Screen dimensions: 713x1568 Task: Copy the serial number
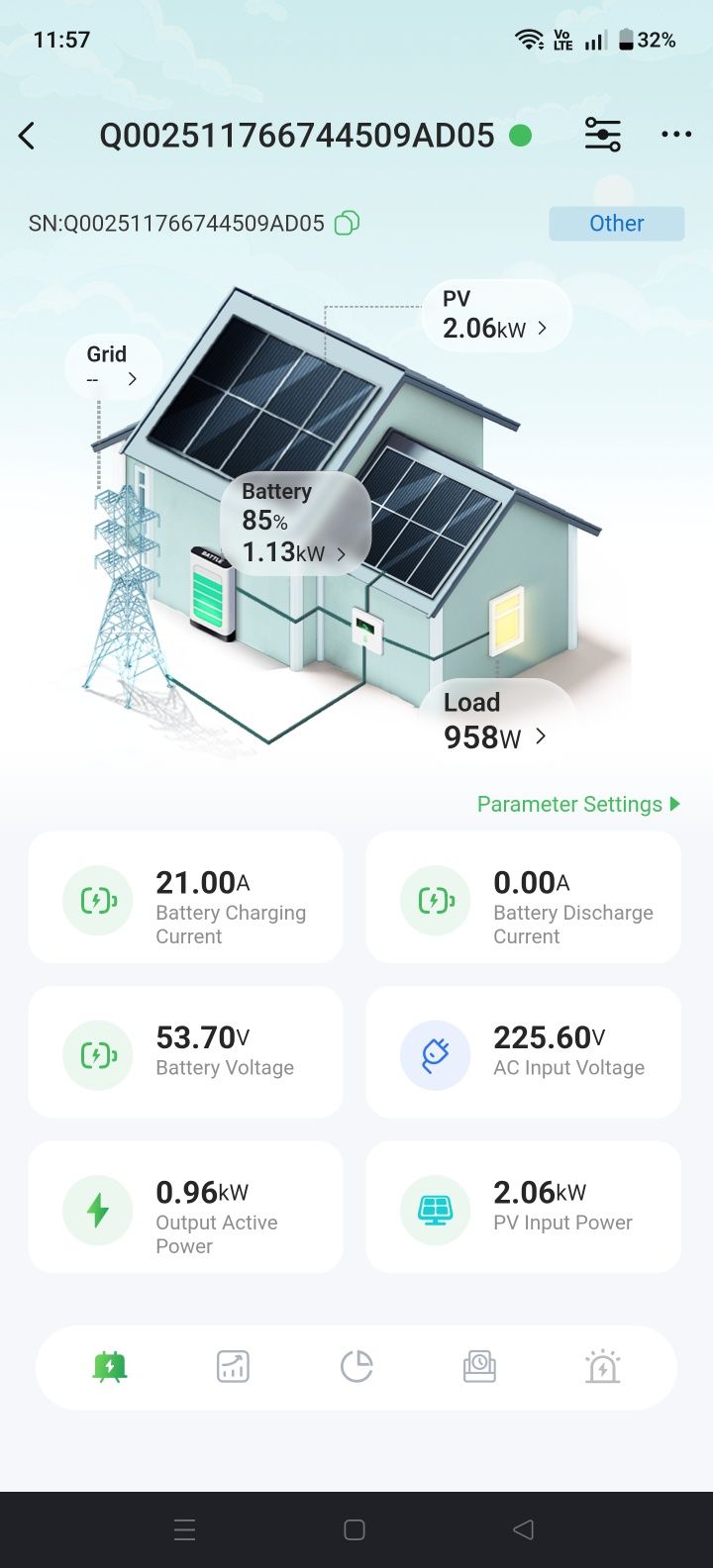pos(347,223)
